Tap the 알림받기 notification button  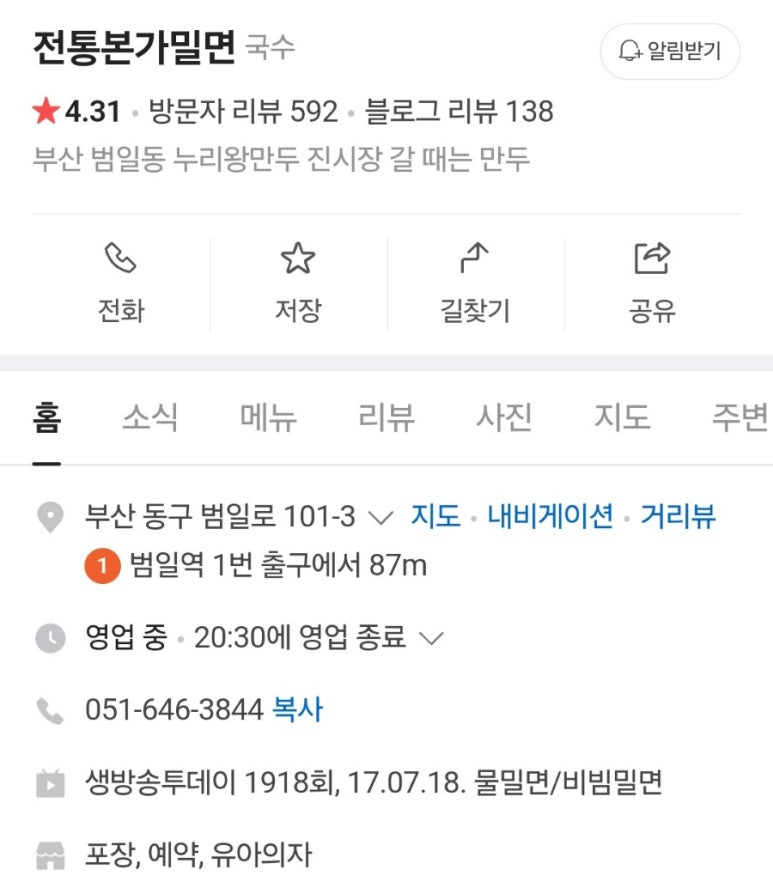[669, 51]
